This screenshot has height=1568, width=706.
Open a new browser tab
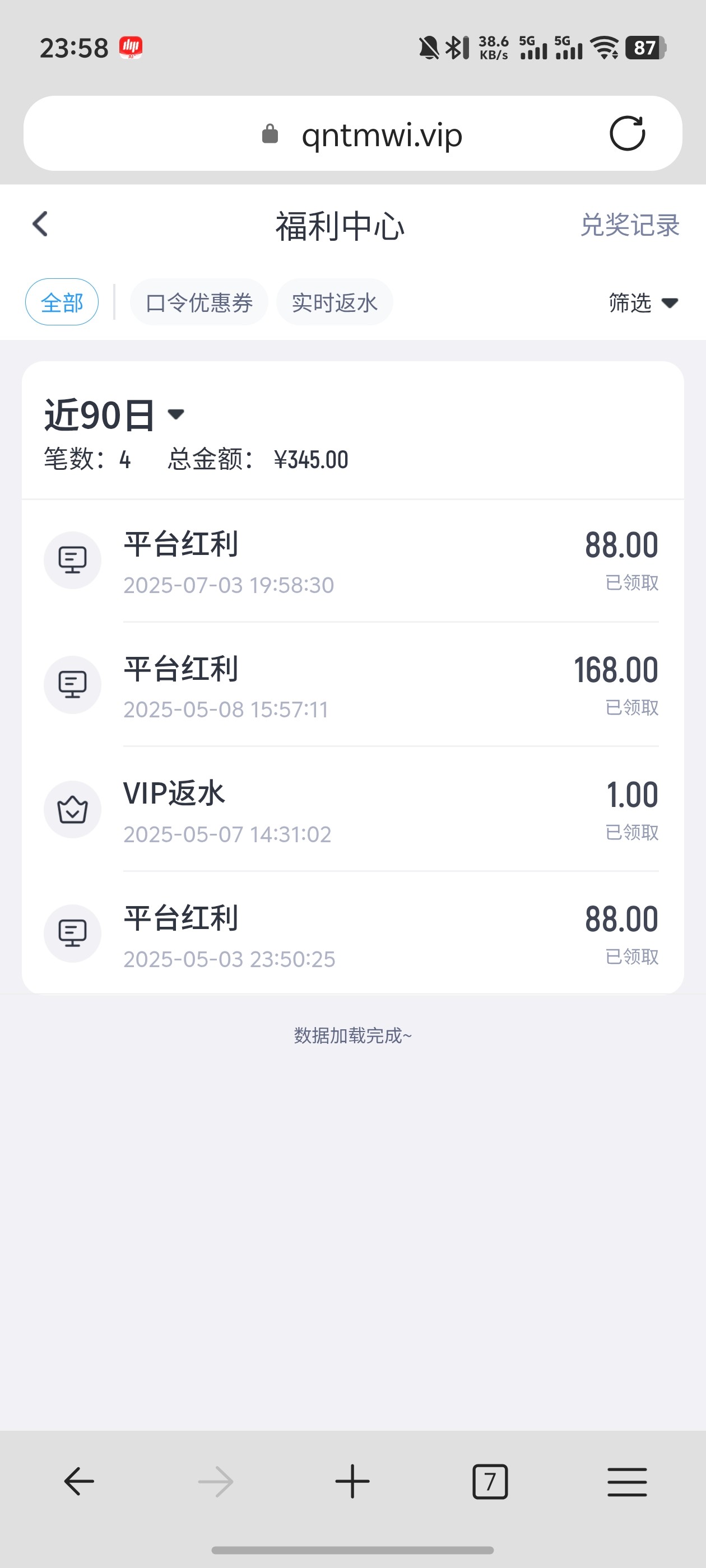tap(352, 1481)
